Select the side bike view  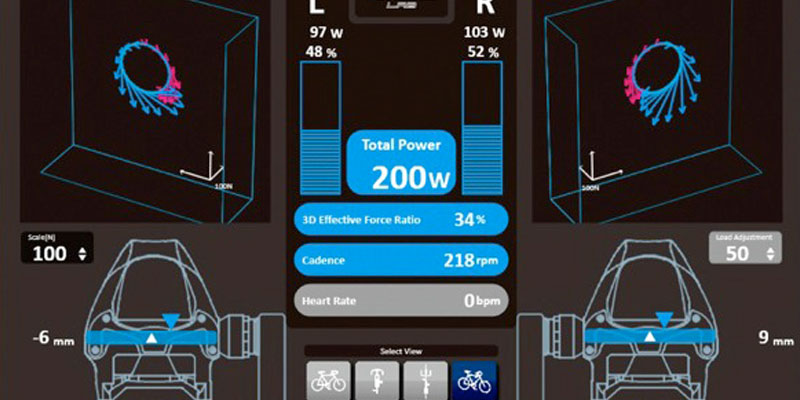(x=327, y=381)
